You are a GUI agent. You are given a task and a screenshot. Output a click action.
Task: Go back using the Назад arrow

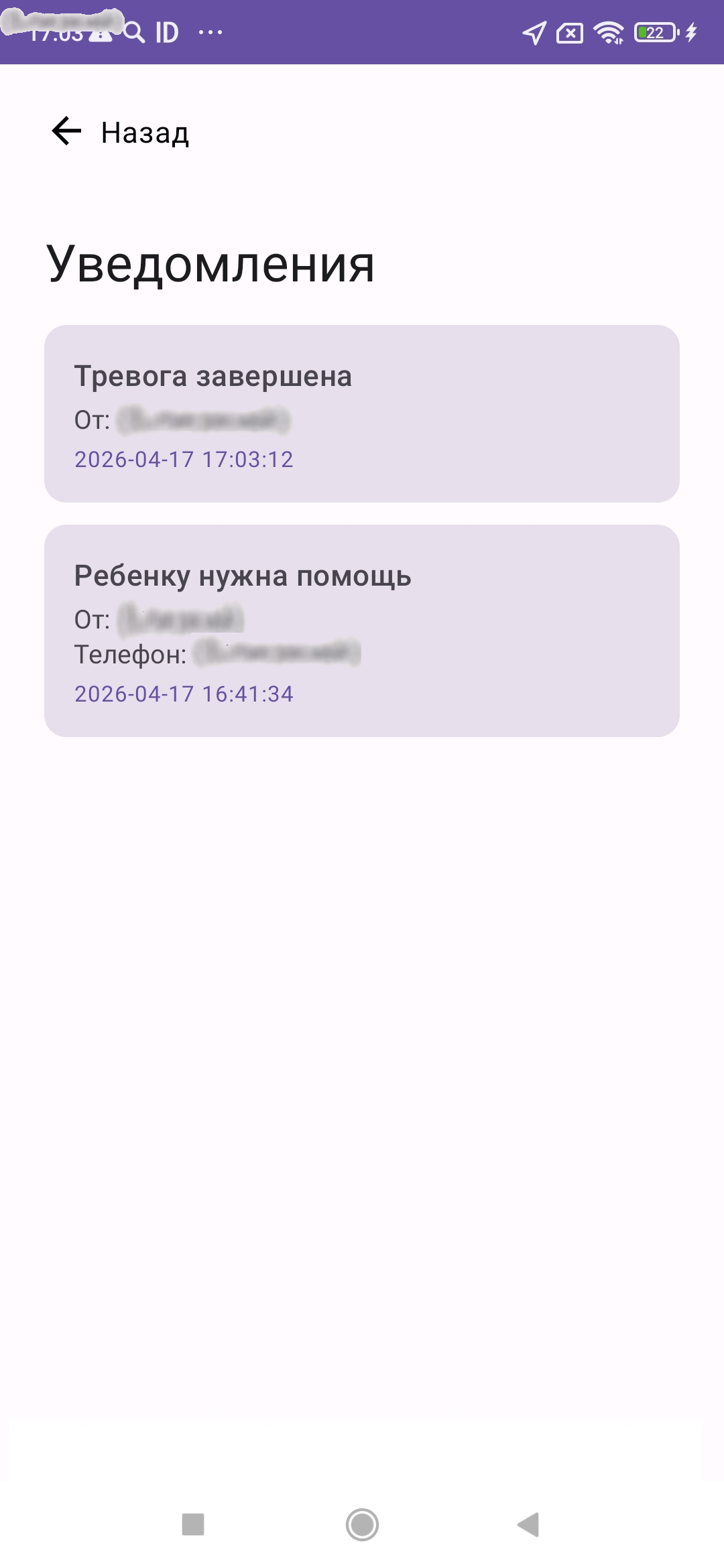click(x=66, y=131)
